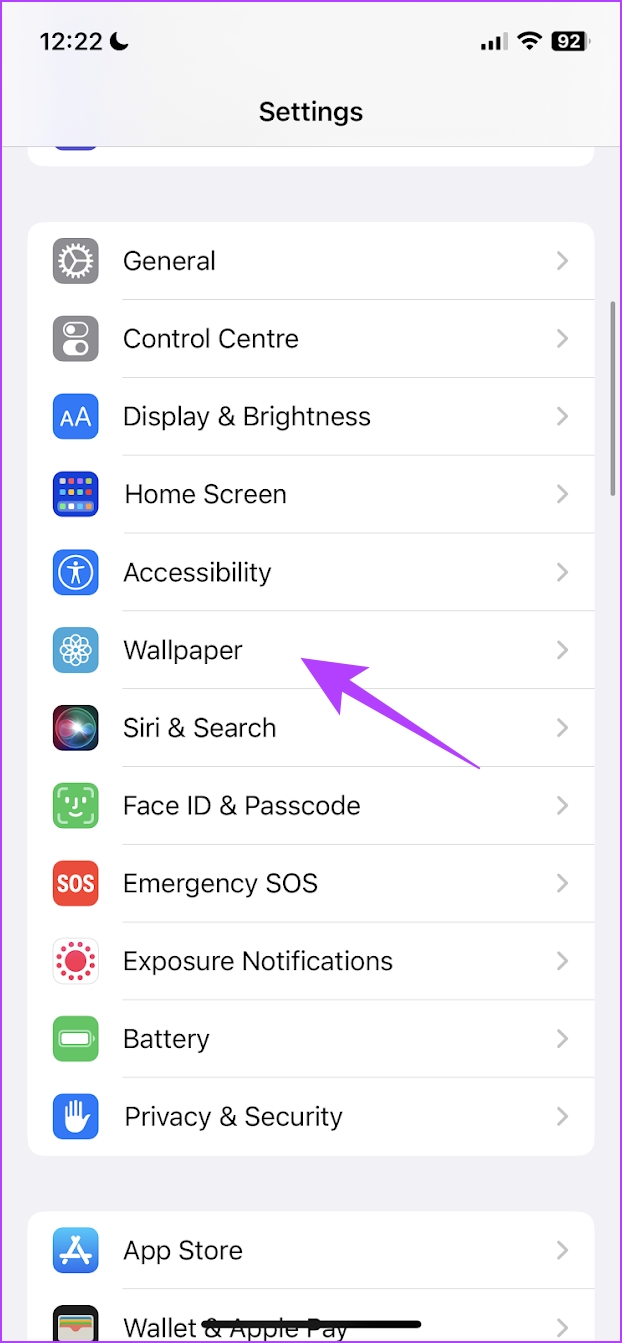The height and width of the screenshot is (1343, 622).
Task: Go to Privacy & Security
Action: click(x=310, y=1117)
